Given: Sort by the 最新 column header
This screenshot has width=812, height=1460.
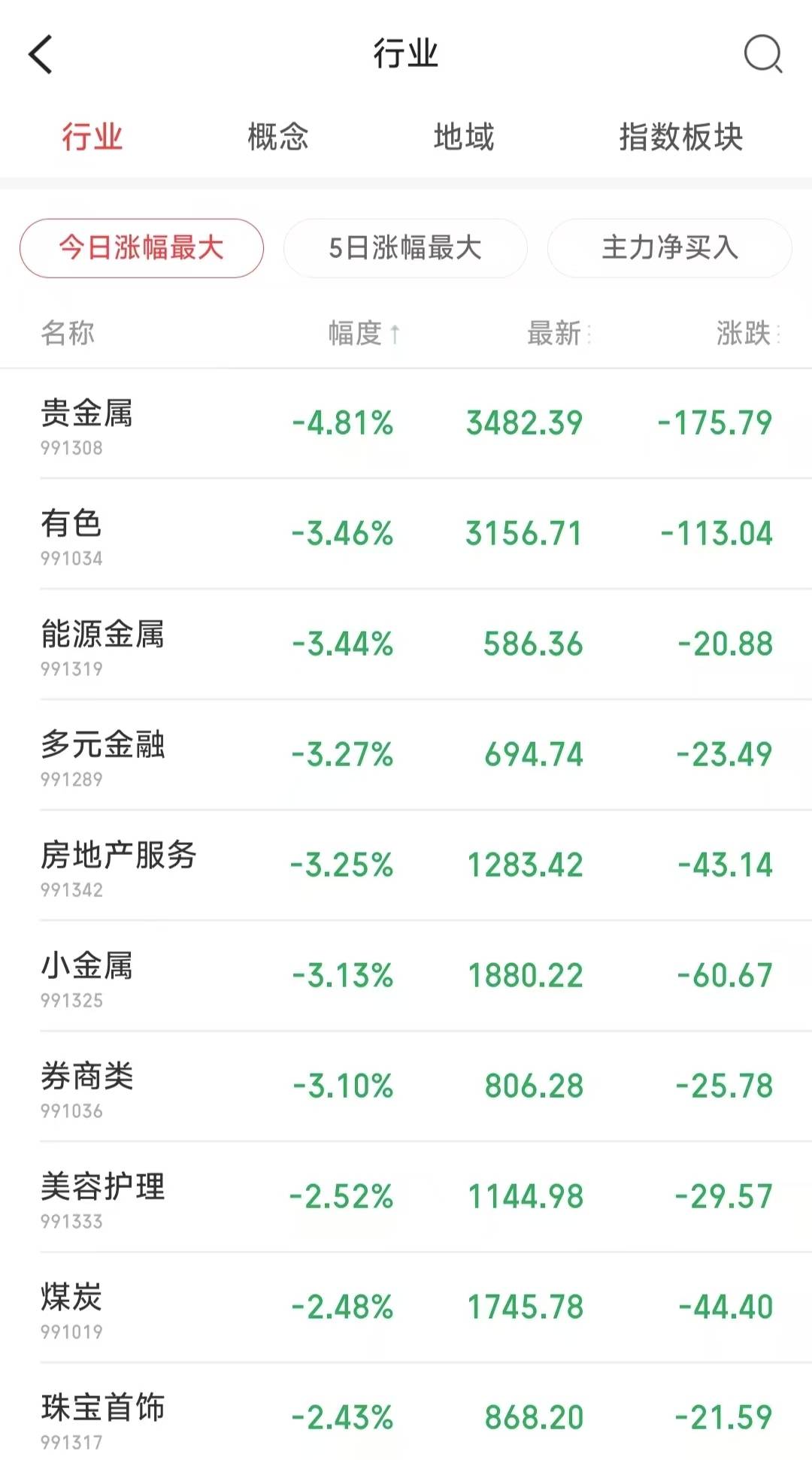Looking at the screenshot, I should point(559,333).
